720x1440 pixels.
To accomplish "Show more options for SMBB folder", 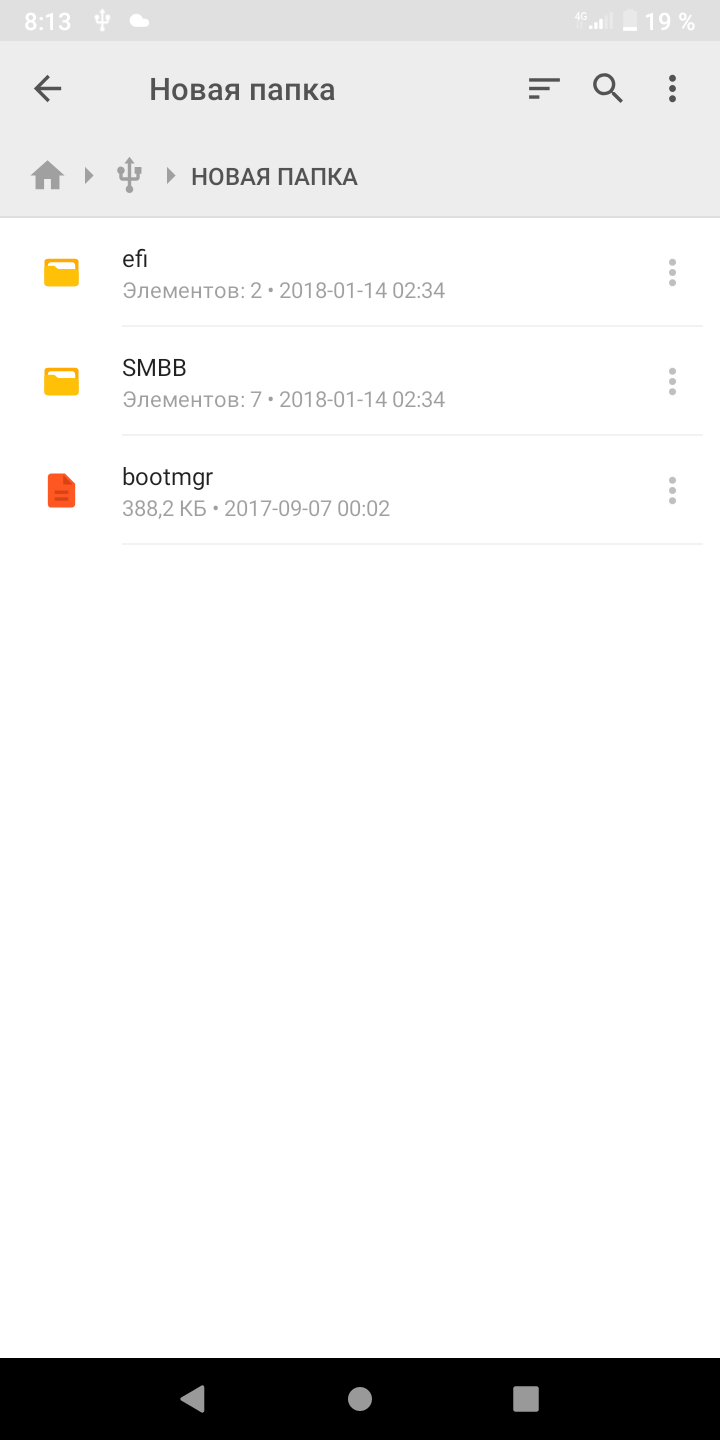I will [672, 382].
